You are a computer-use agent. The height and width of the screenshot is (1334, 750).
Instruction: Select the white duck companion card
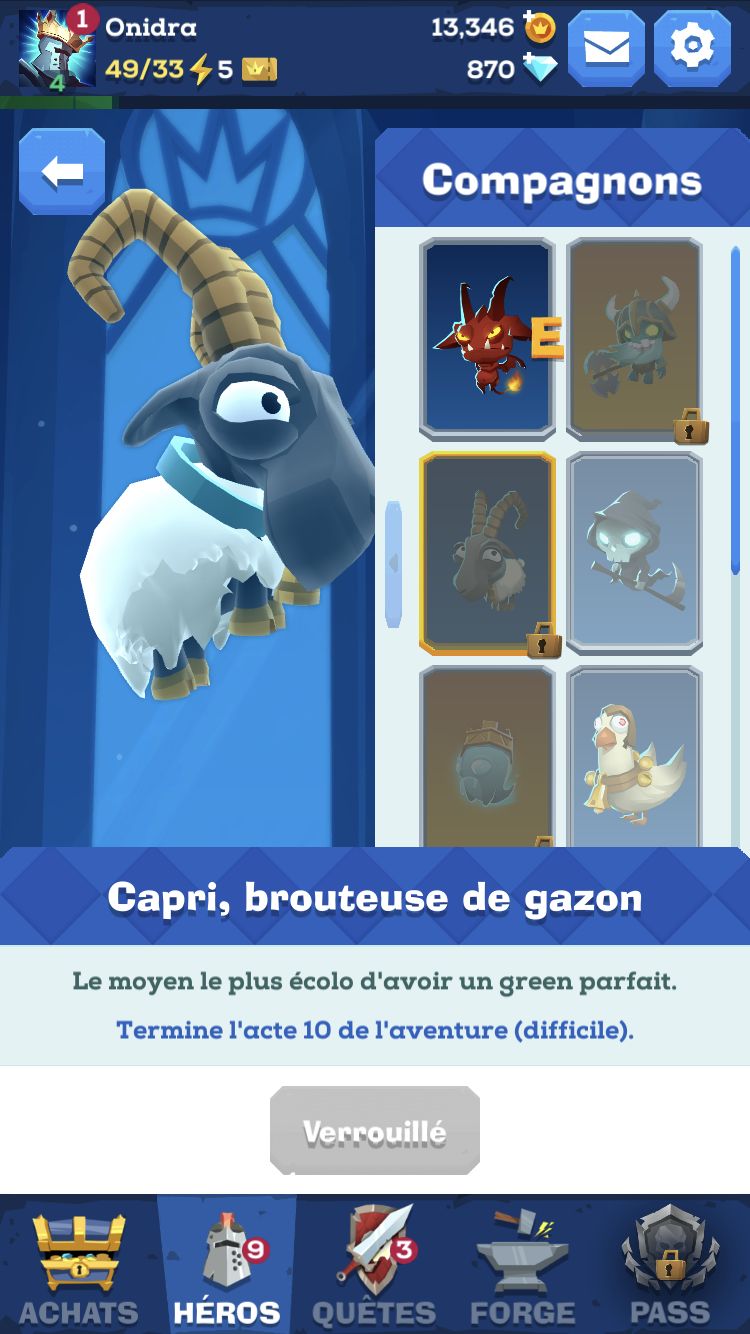[x=634, y=757]
